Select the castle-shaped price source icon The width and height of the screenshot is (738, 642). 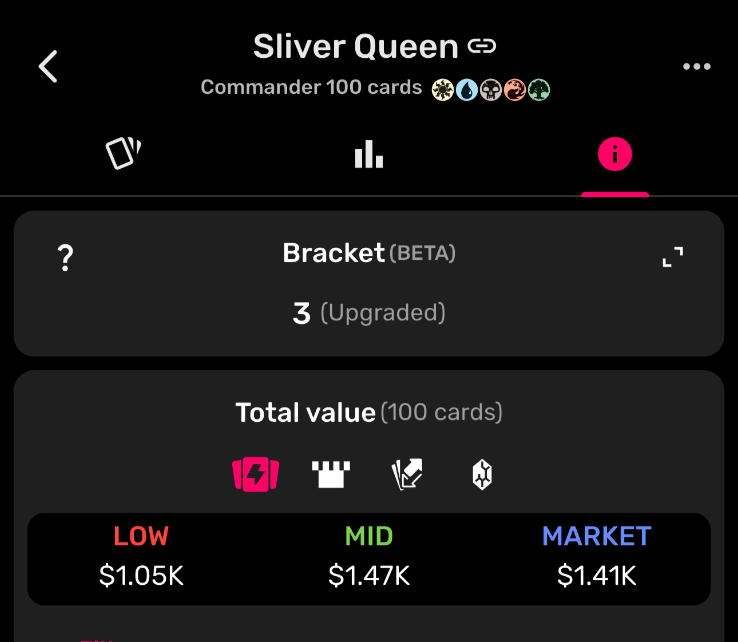point(329,475)
